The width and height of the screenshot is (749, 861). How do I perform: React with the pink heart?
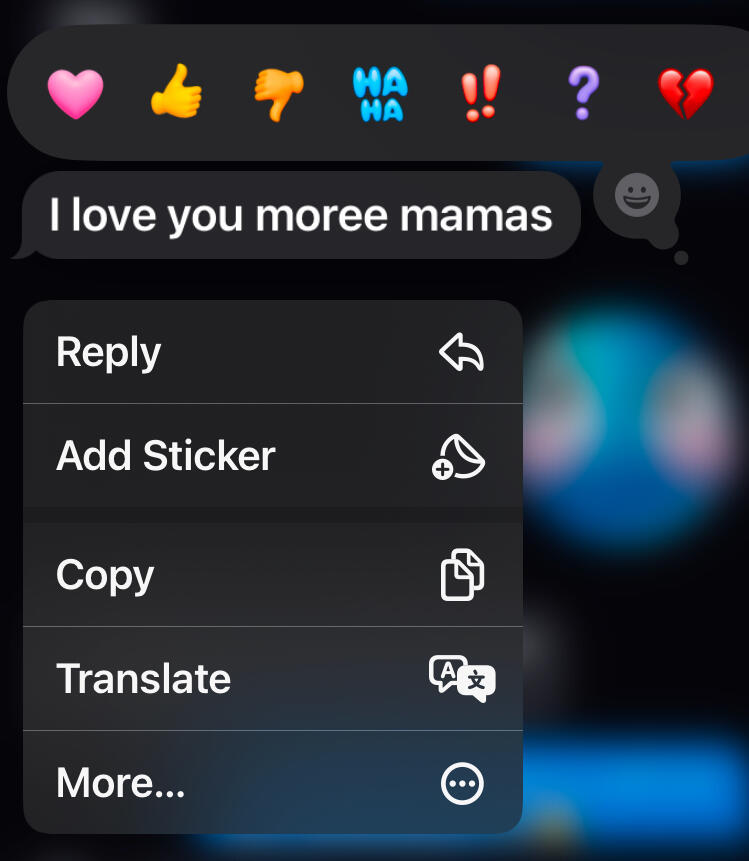point(75,95)
